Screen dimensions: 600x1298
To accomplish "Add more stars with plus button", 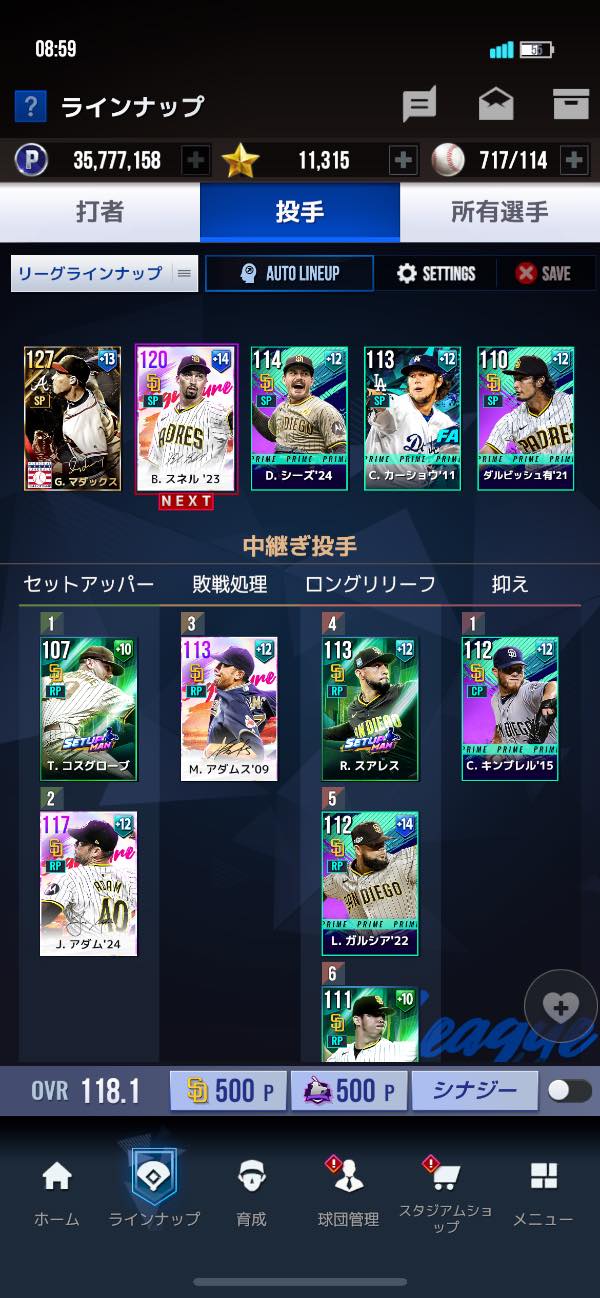I will [402, 160].
